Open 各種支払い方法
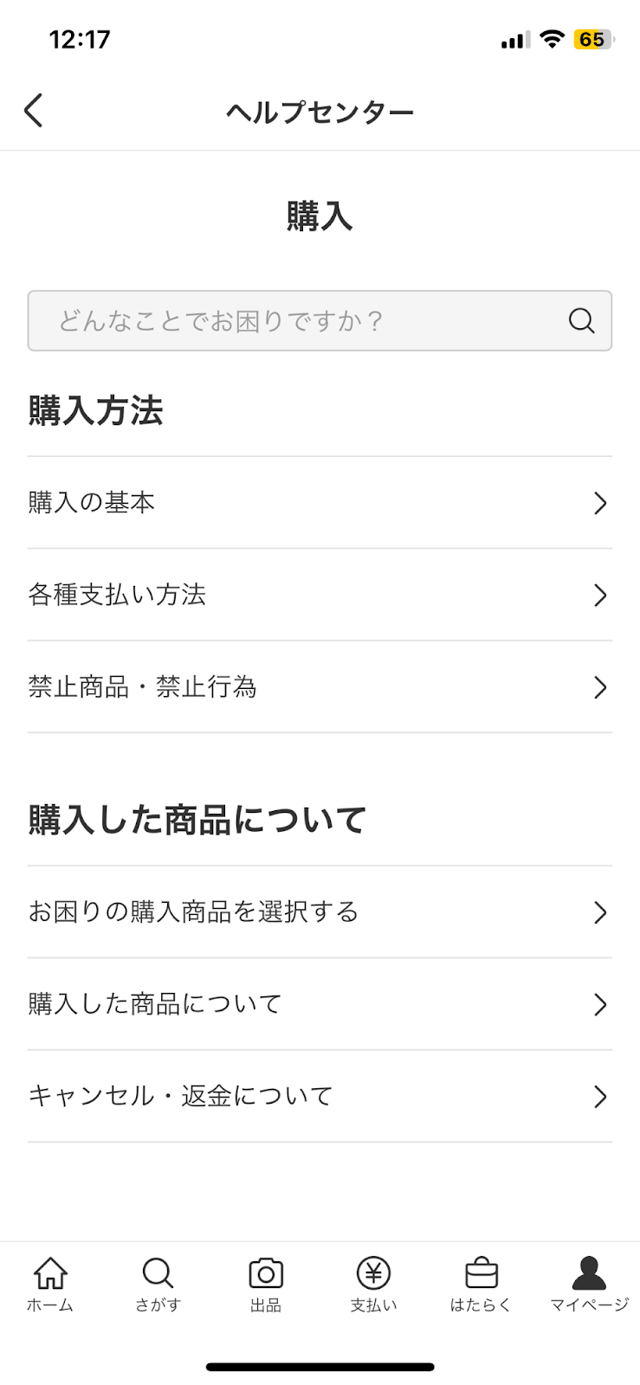The height and width of the screenshot is (1385, 640). click(319, 595)
